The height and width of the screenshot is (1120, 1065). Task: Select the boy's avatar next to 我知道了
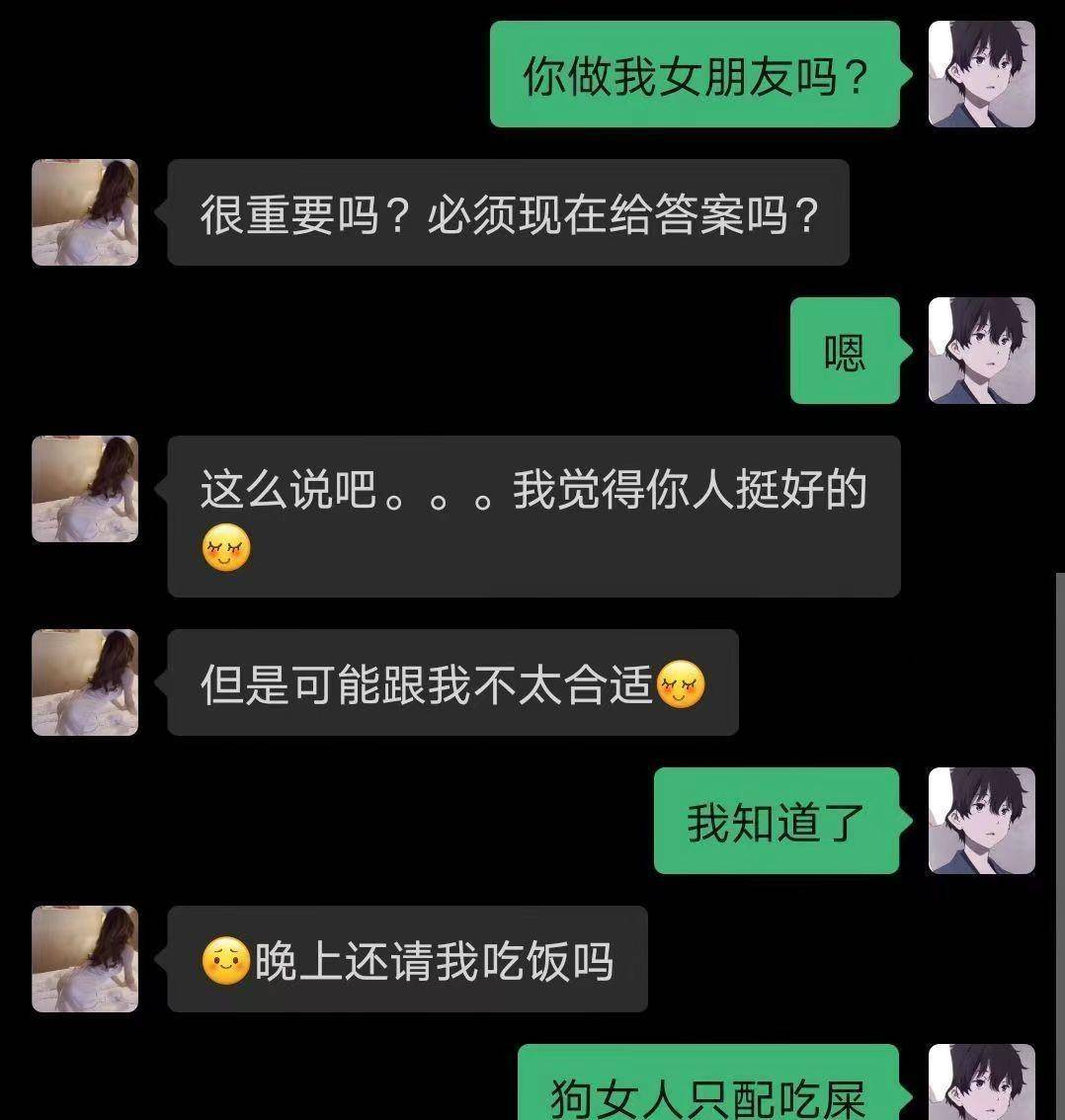pyautogui.click(x=982, y=823)
